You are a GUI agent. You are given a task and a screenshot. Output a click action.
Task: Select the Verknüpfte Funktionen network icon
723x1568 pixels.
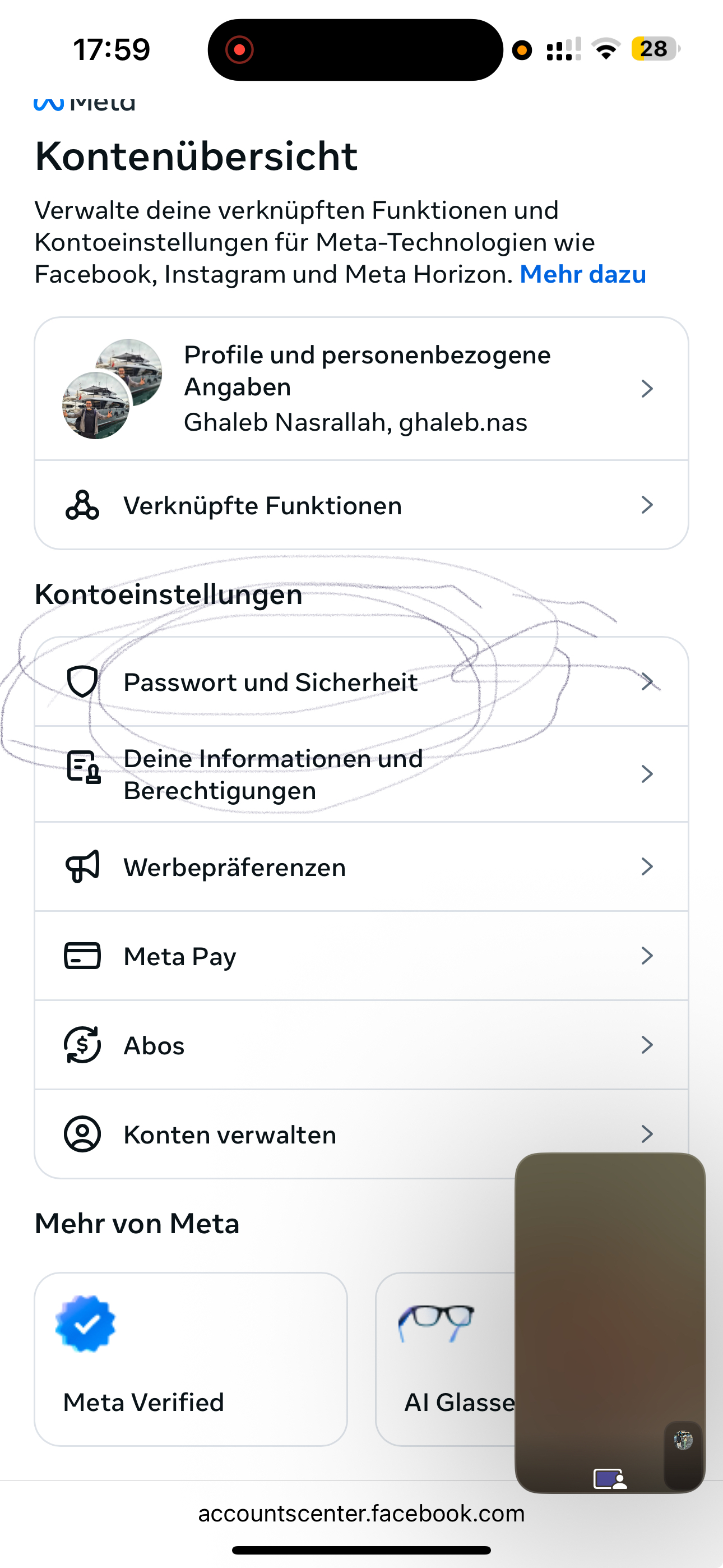[x=83, y=504]
